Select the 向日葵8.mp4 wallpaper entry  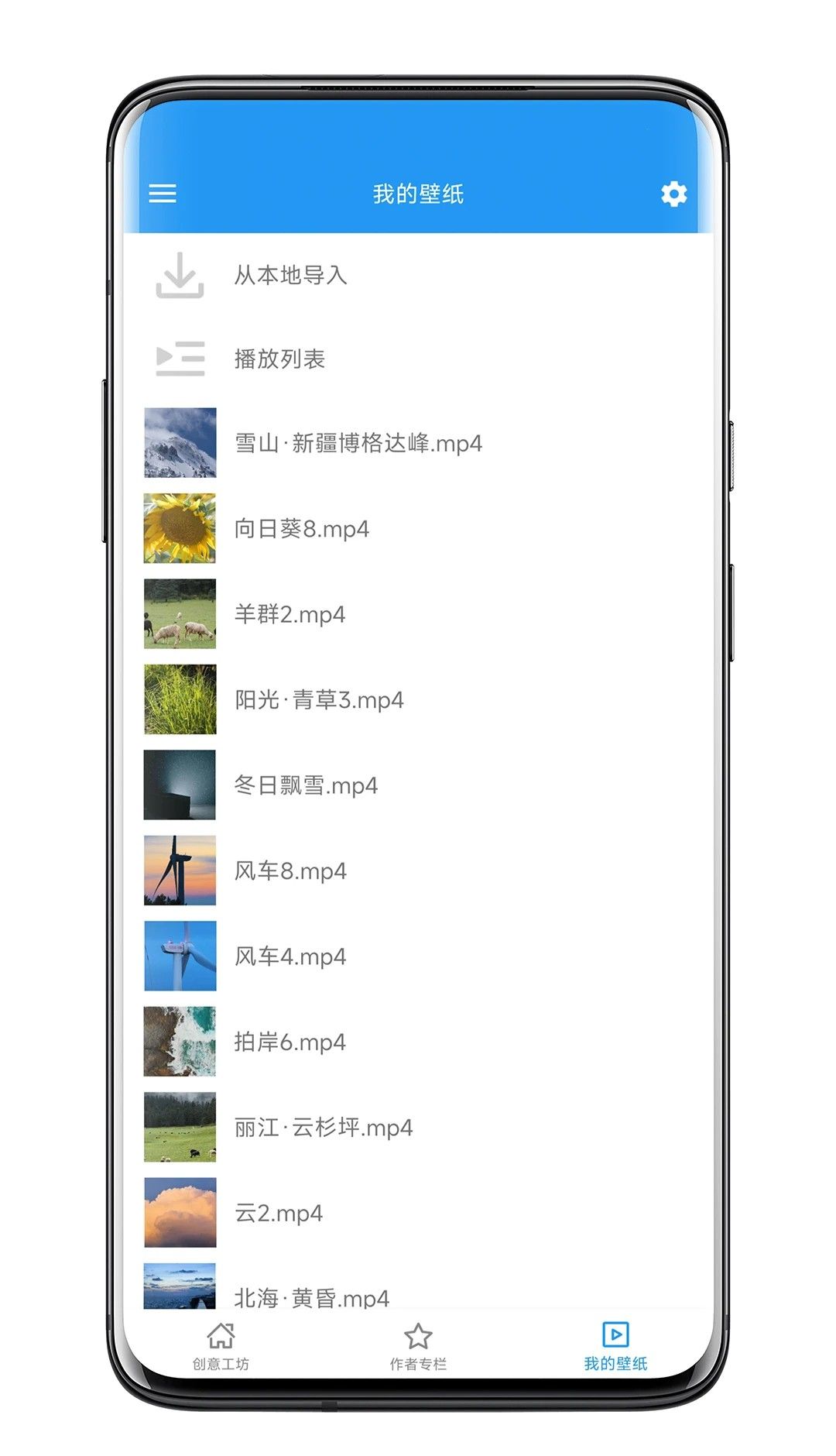[302, 529]
